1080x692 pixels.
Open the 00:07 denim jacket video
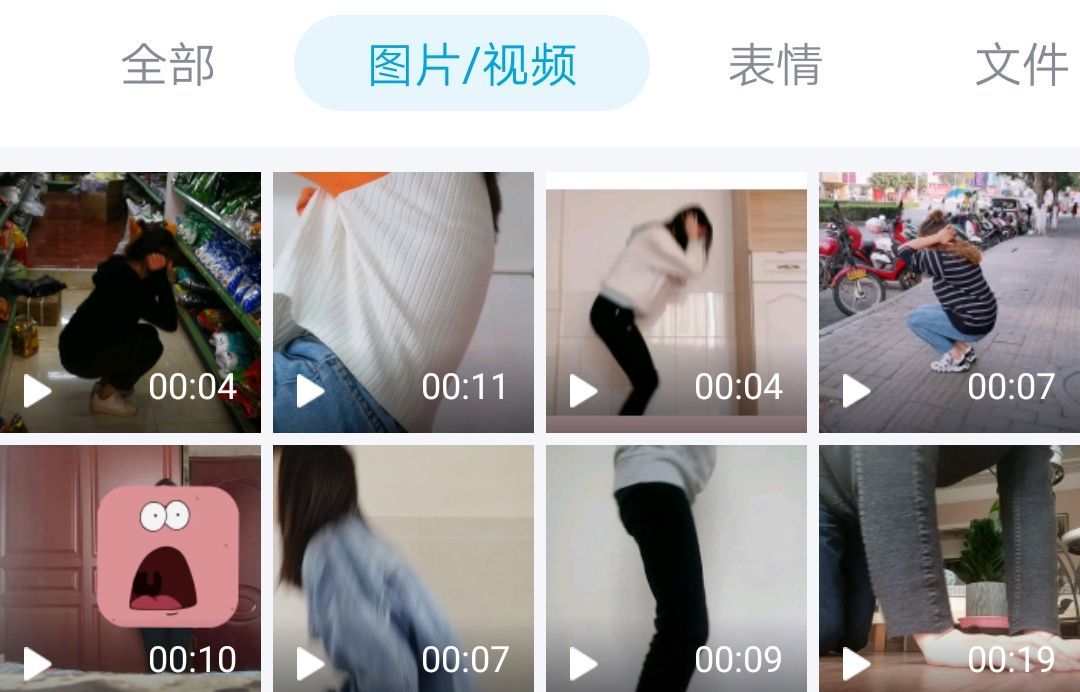pyautogui.click(x=403, y=568)
